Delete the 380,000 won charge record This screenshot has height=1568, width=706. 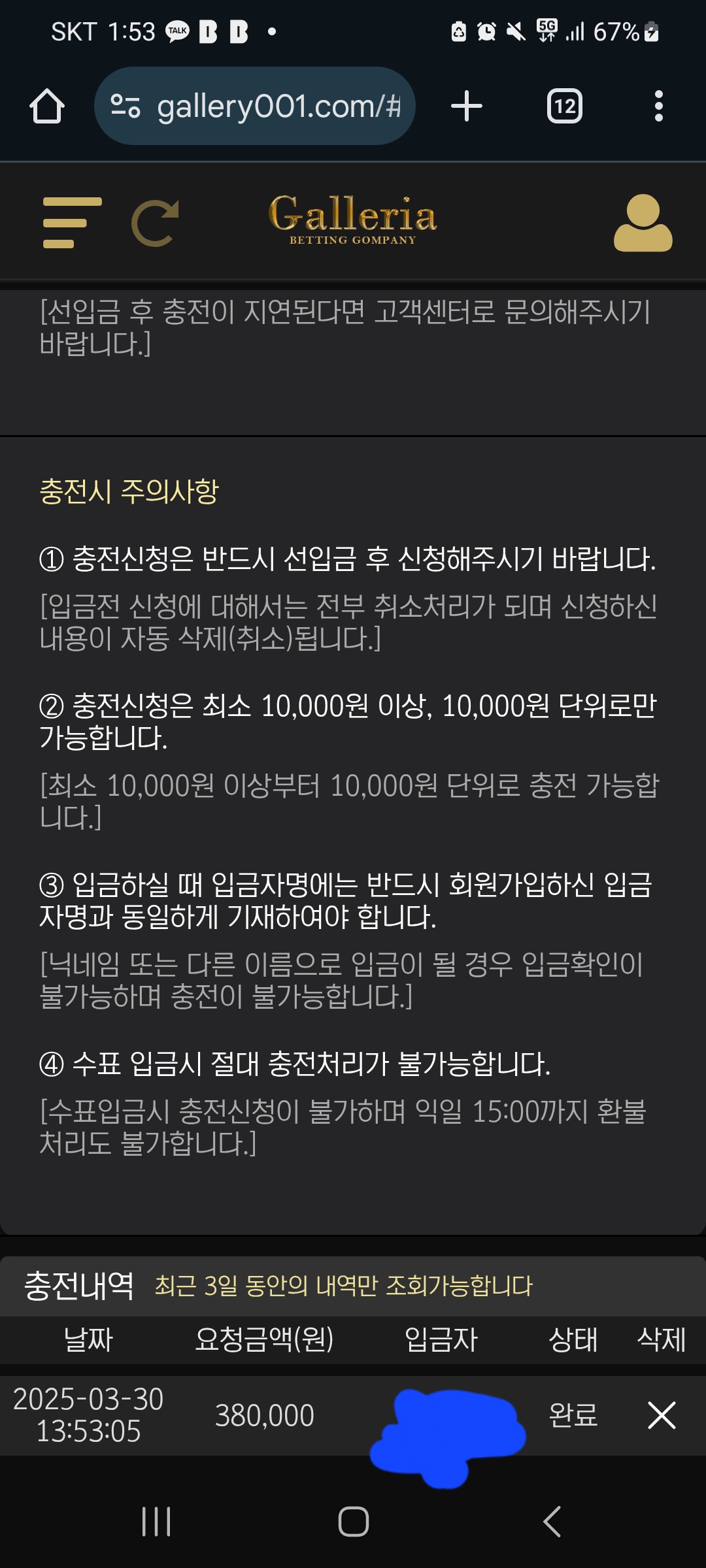tap(662, 1416)
